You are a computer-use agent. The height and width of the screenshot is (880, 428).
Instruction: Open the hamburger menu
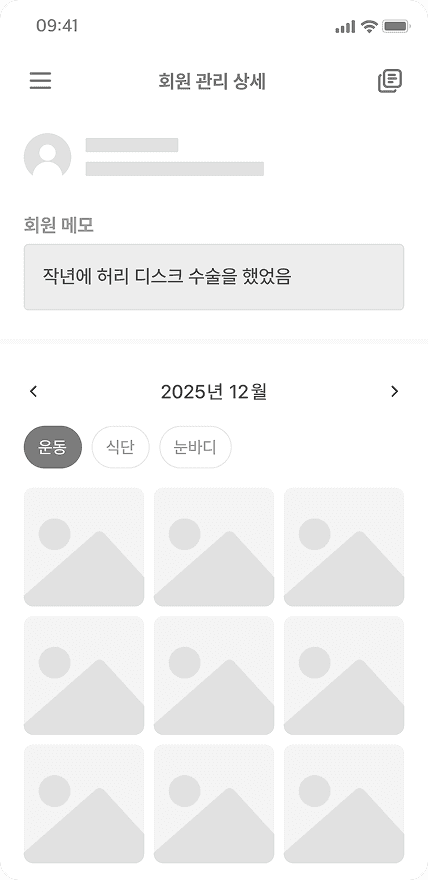tap(40, 81)
